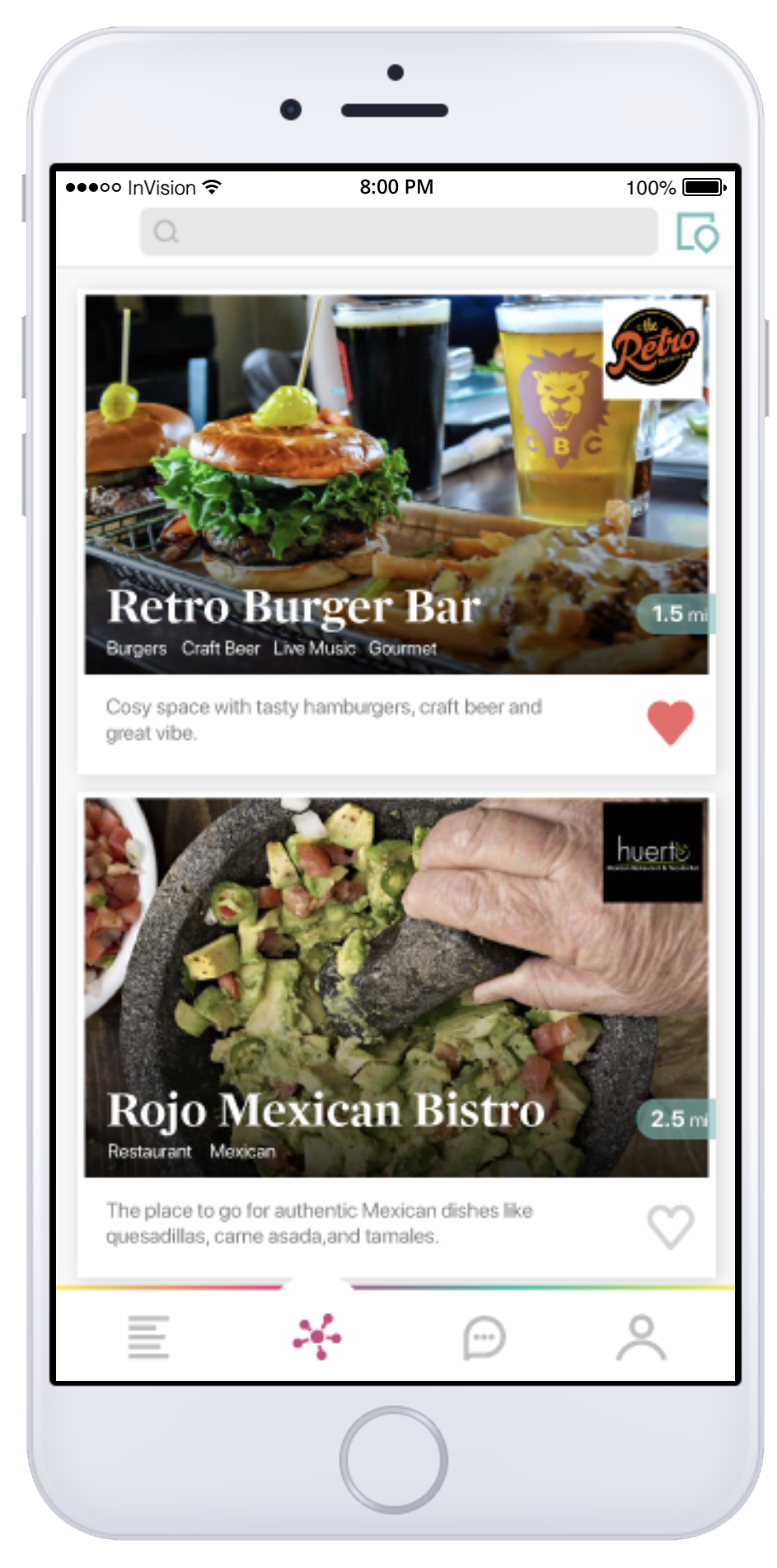Switch to the list feed tab
Image resolution: width=777 pixels, height=1568 pixels.
click(x=148, y=1336)
